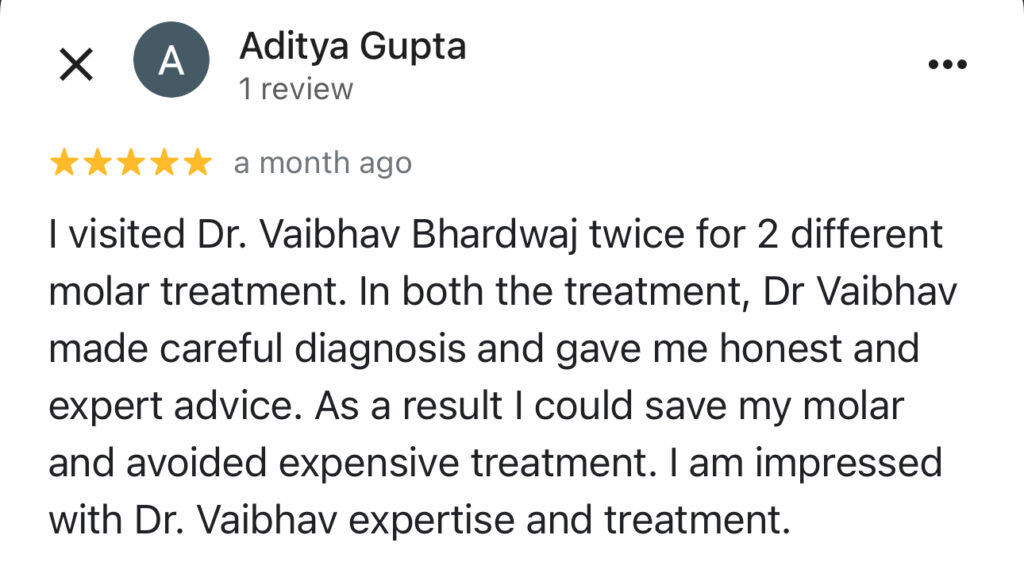Open Aditya Gupta's profile avatar

click(172, 62)
